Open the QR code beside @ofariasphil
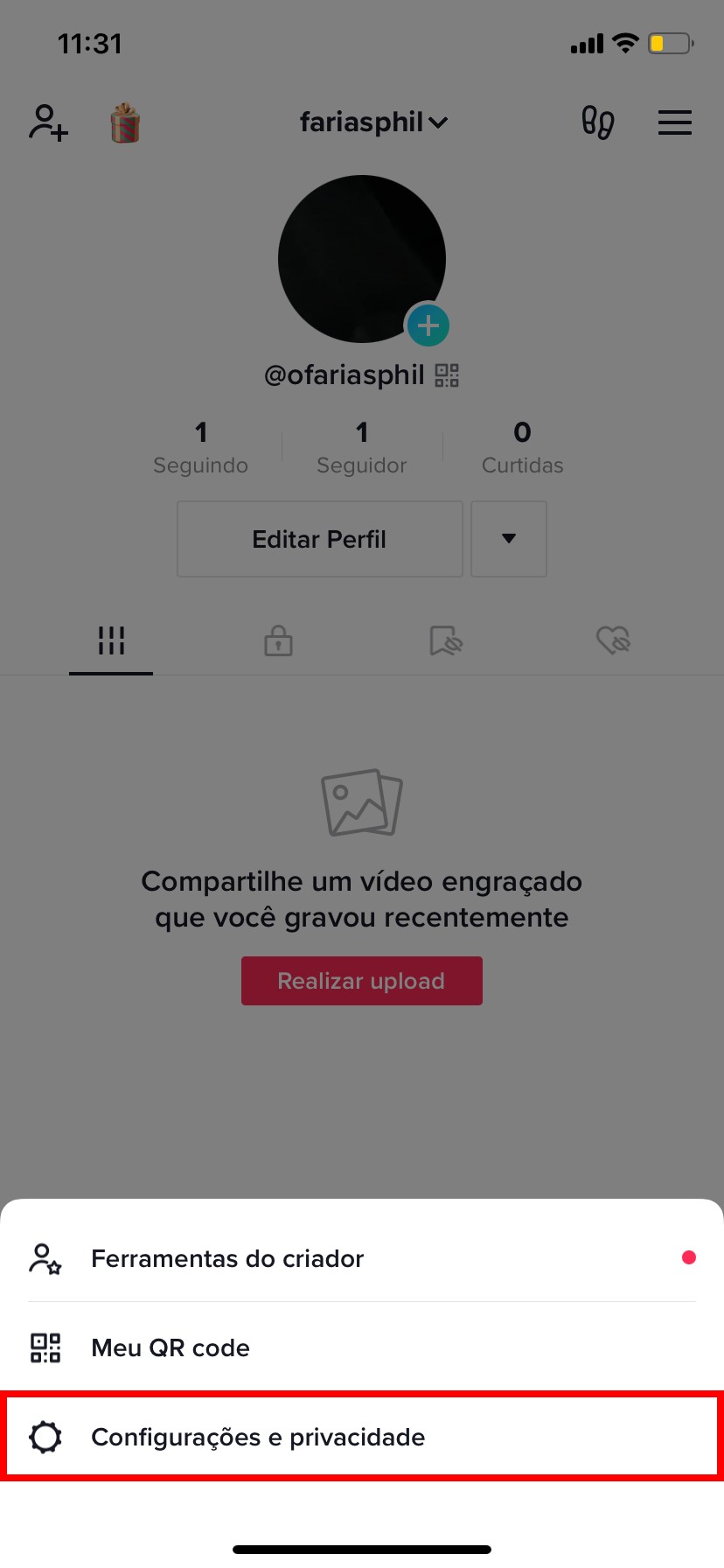Image resolution: width=724 pixels, height=1568 pixels. coord(447,375)
